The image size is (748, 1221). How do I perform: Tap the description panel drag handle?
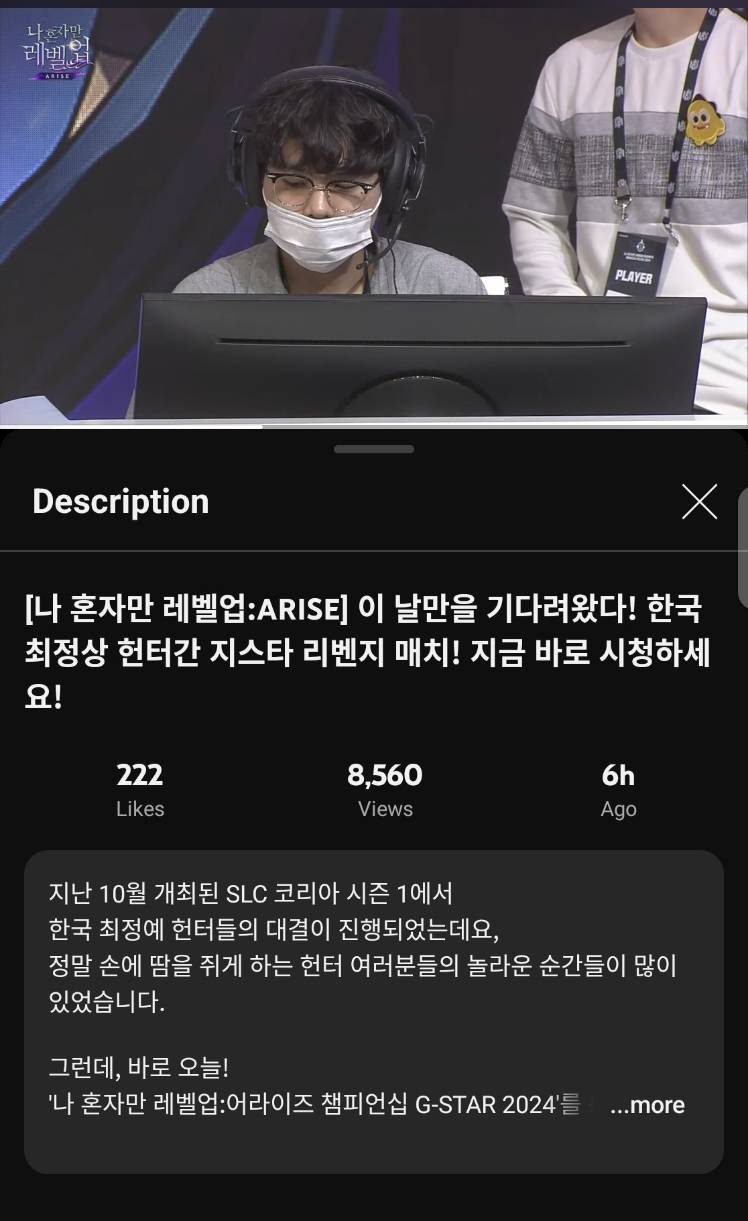pos(374,449)
